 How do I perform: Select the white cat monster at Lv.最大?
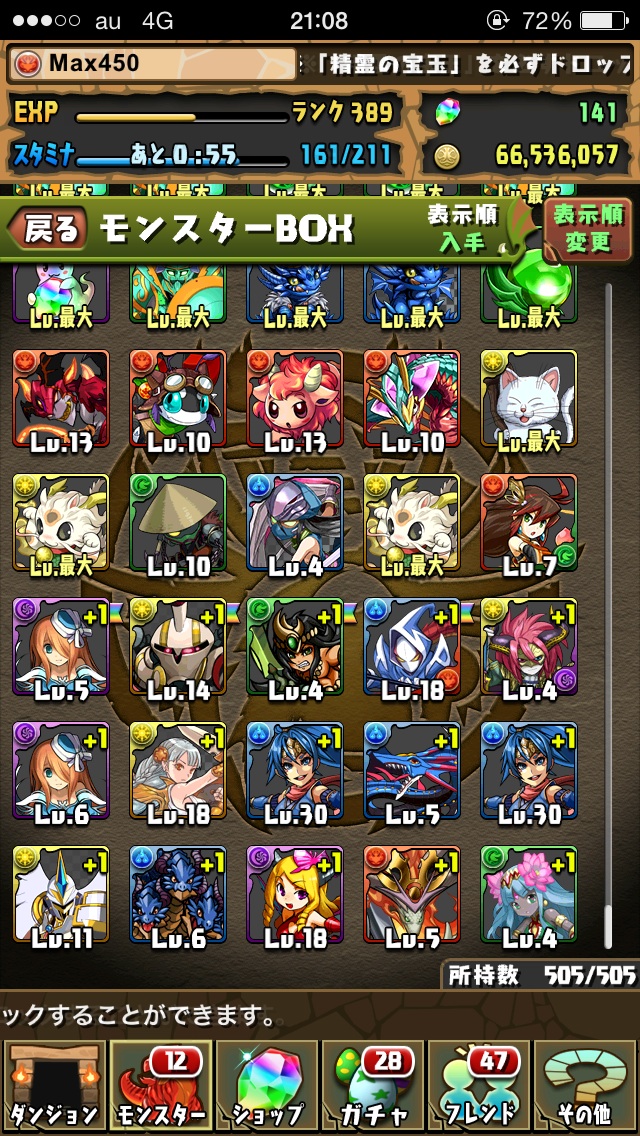(529, 400)
